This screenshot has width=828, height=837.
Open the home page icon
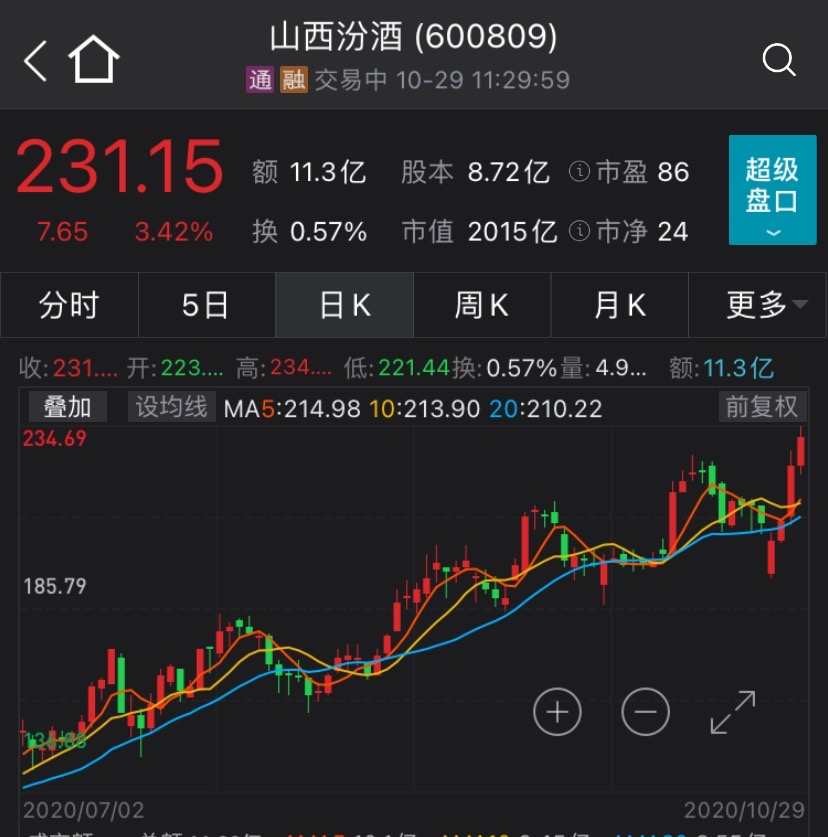pos(94,60)
